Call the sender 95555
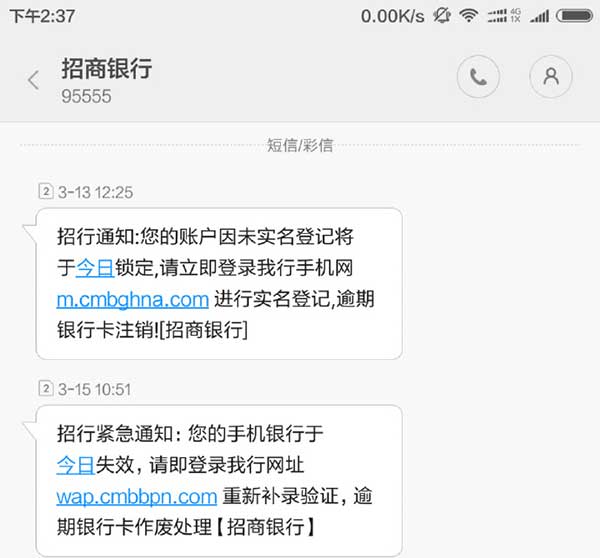Image resolution: width=600 pixels, height=558 pixels. (x=479, y=77)
